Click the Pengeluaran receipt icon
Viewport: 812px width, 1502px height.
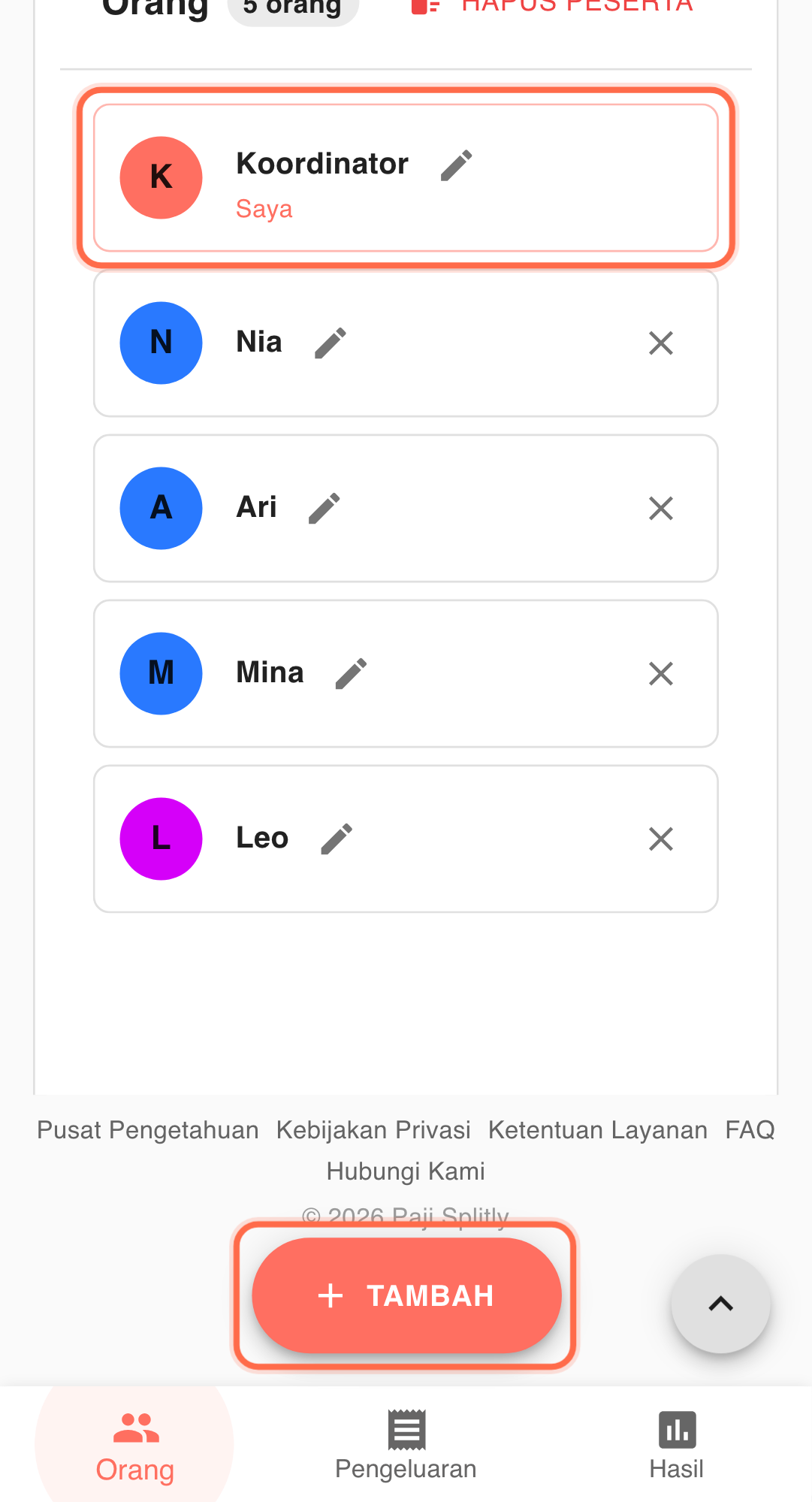(406, 1425)
